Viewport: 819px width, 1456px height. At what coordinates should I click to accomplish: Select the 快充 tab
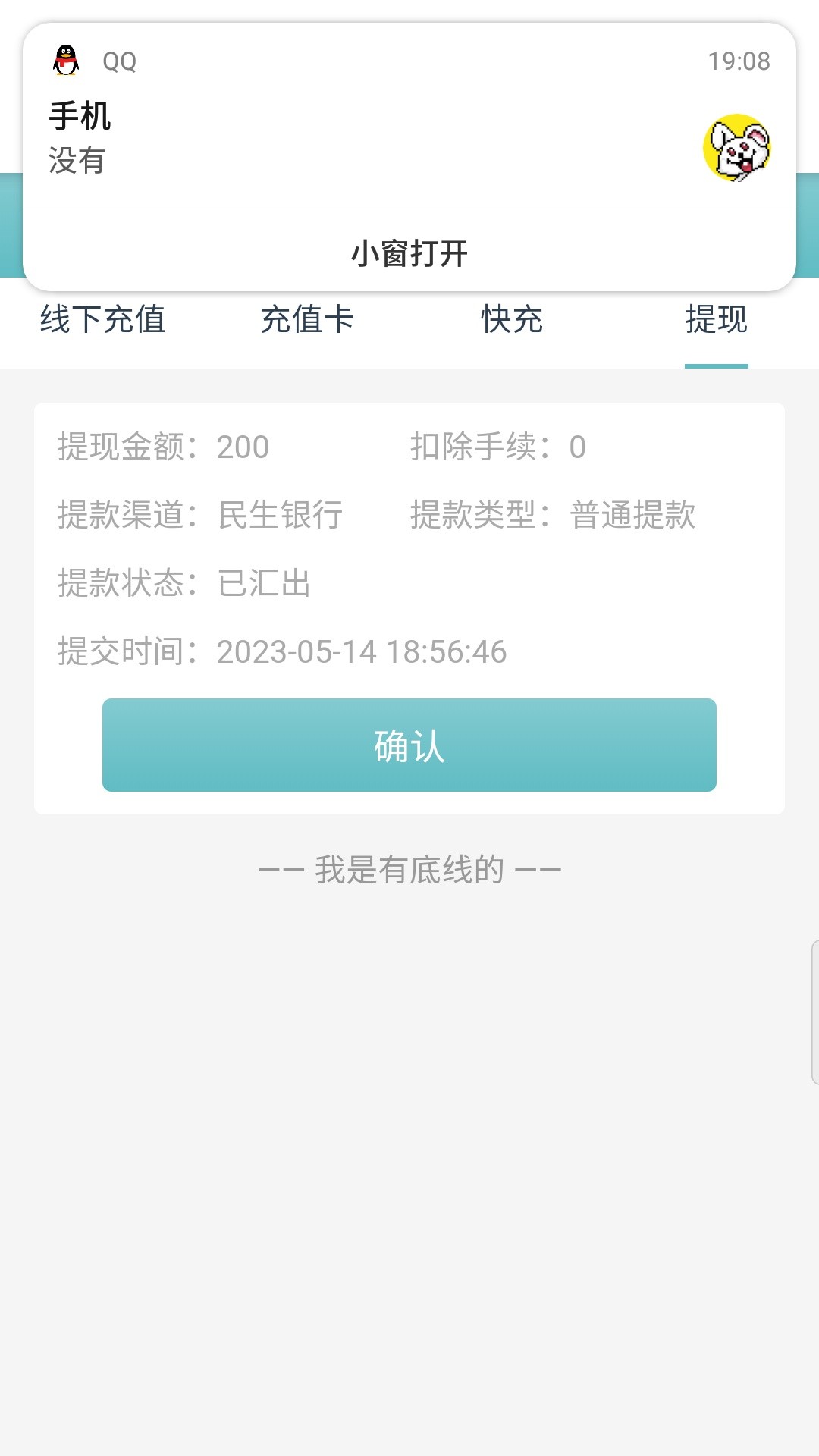coord(512,319)
